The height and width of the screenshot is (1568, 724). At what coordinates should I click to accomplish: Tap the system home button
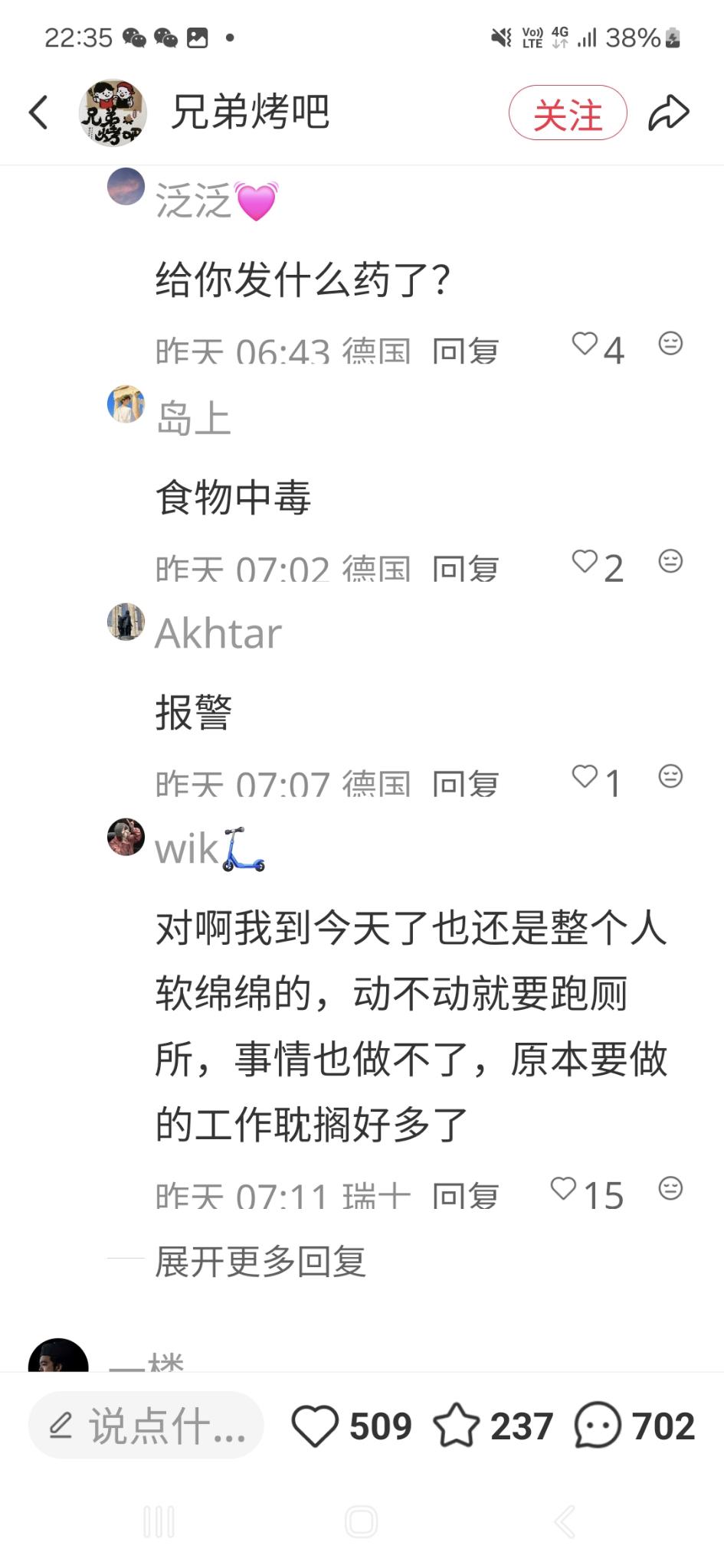[x=362, y=1521]
